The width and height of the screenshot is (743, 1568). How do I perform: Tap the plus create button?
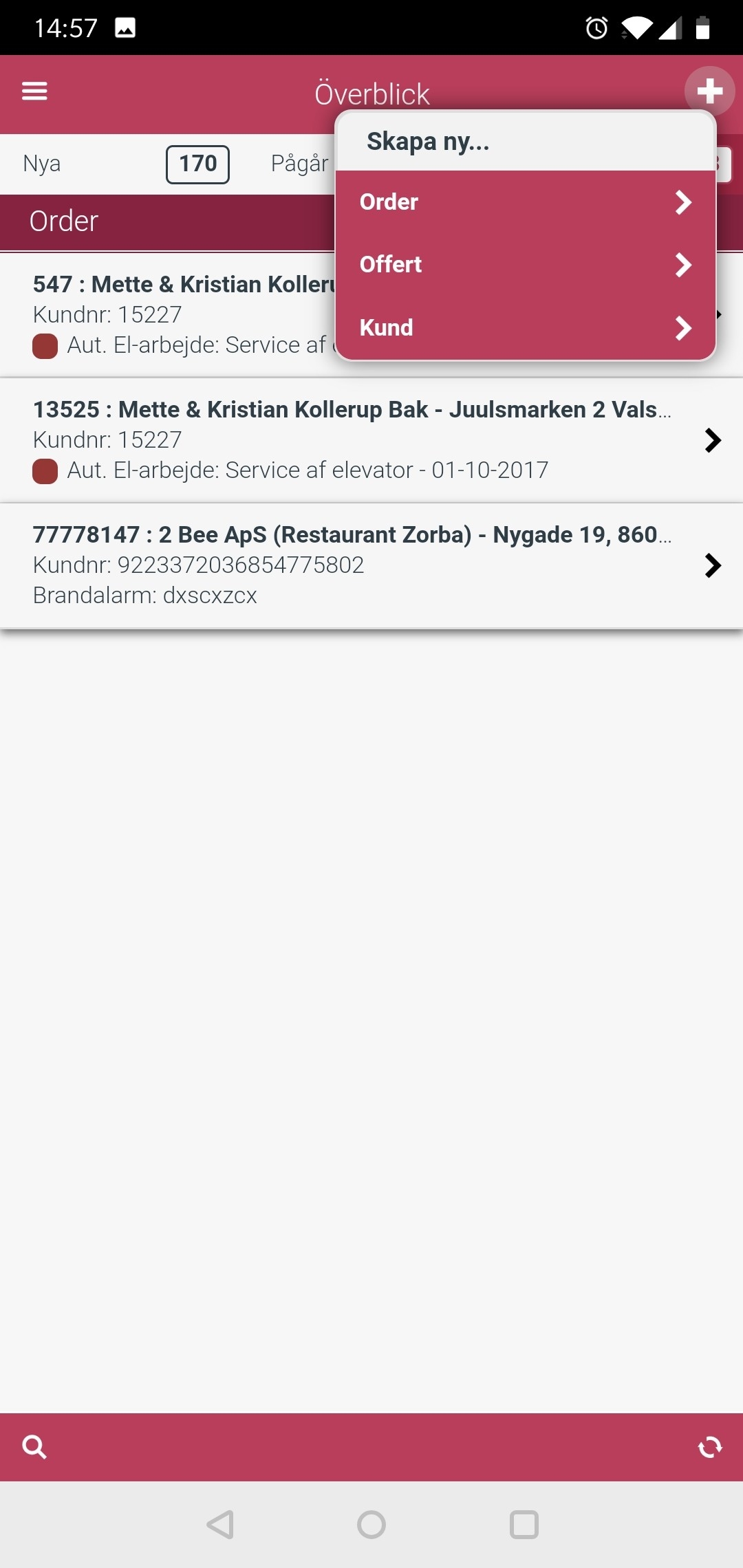tap(709, 91)
